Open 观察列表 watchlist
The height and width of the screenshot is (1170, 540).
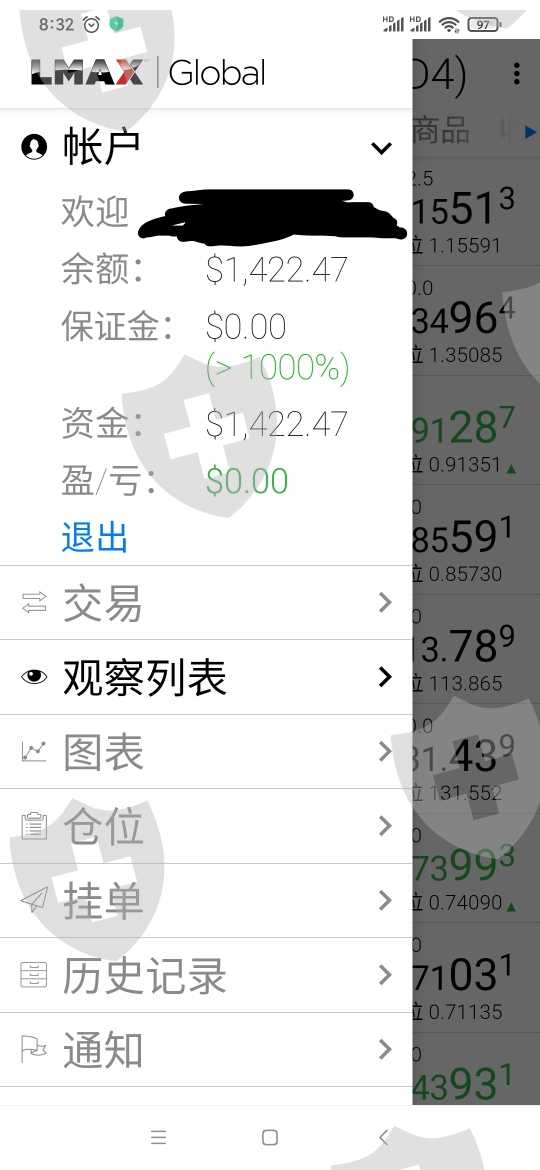coord(206,678)
